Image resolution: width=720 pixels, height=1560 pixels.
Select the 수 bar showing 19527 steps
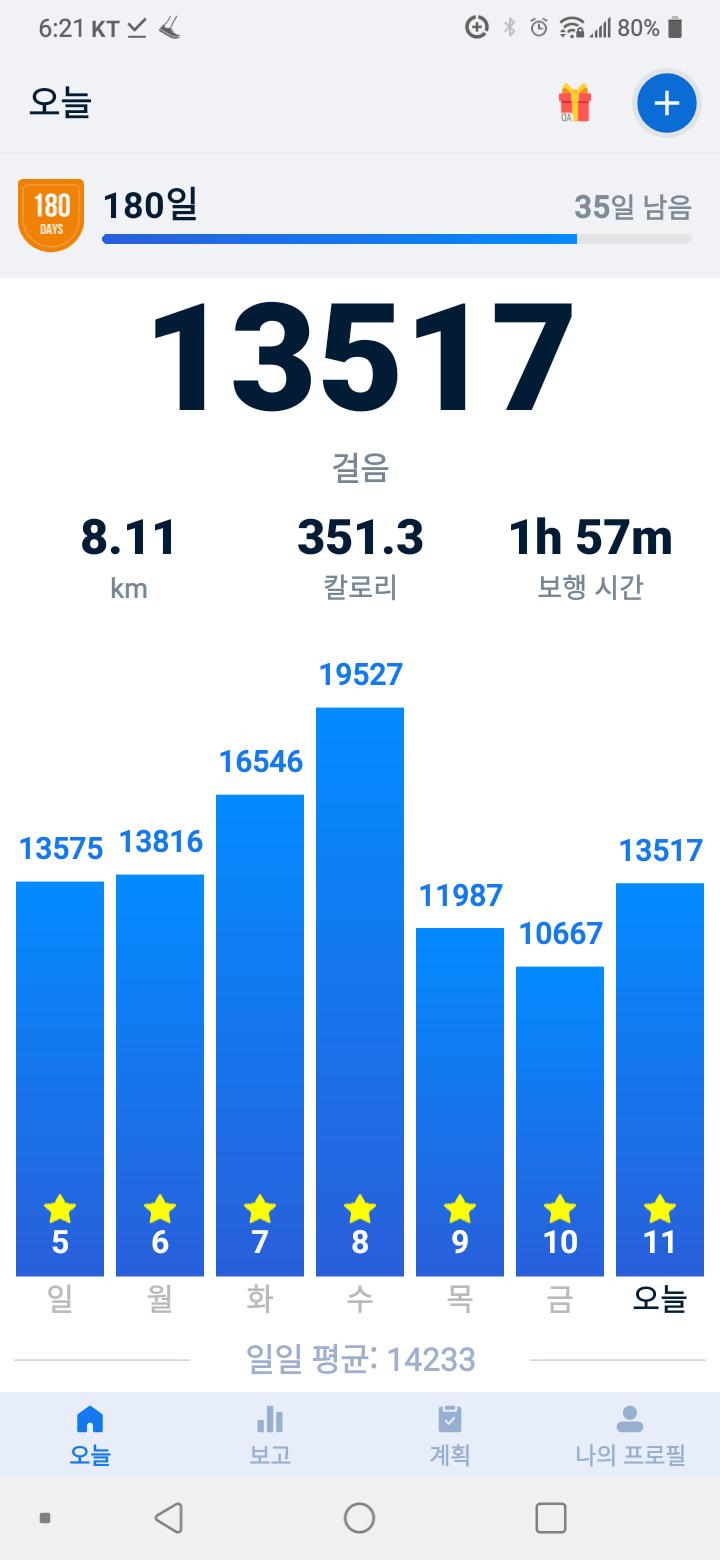(360, 990)
